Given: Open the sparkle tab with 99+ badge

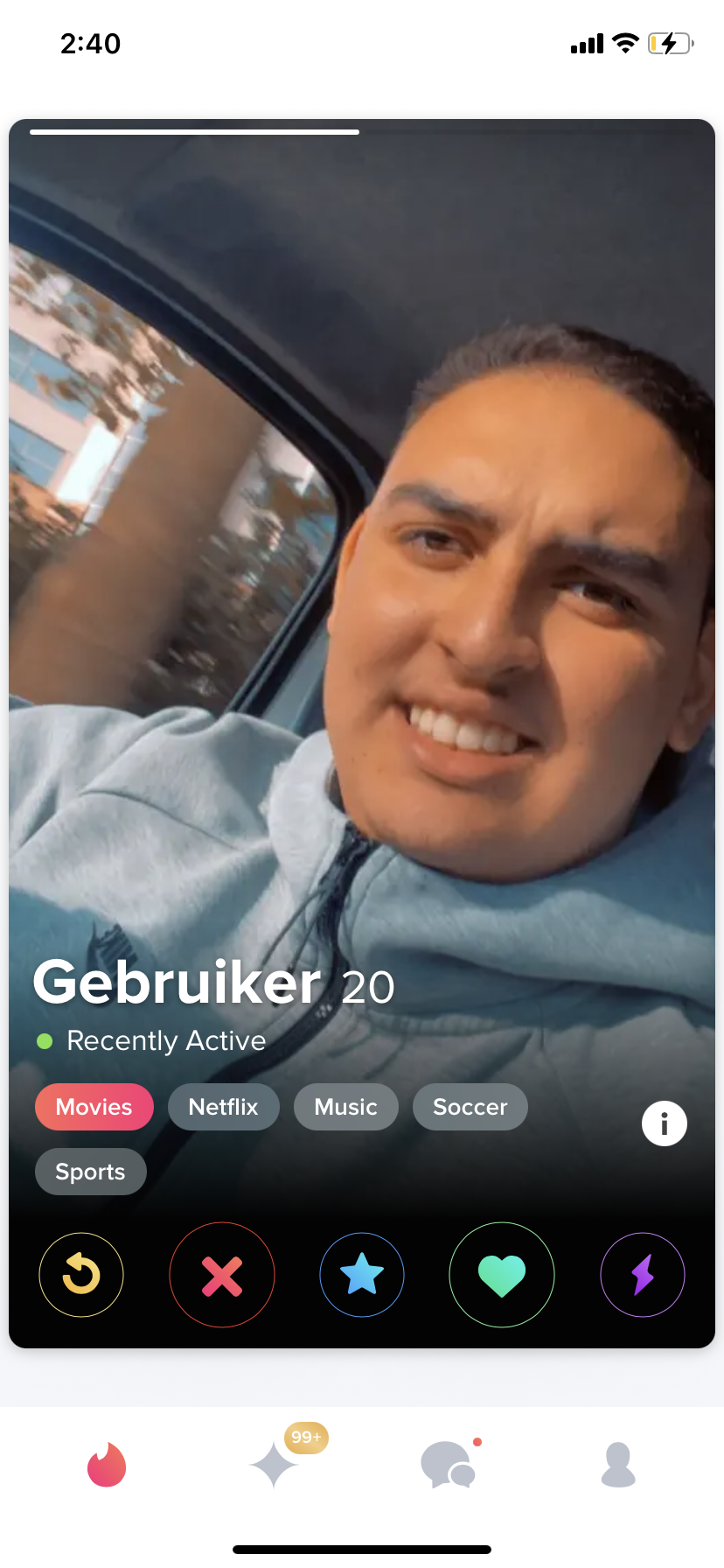Looking at the screenshot, I should click(x=275, y=1465).
